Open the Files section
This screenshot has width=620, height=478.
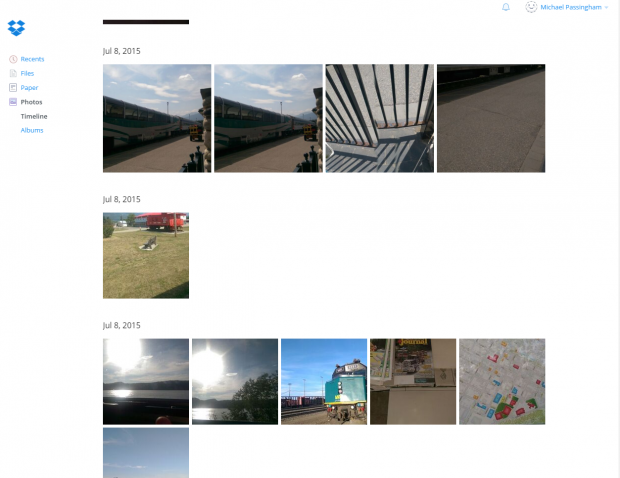[27, 73]
